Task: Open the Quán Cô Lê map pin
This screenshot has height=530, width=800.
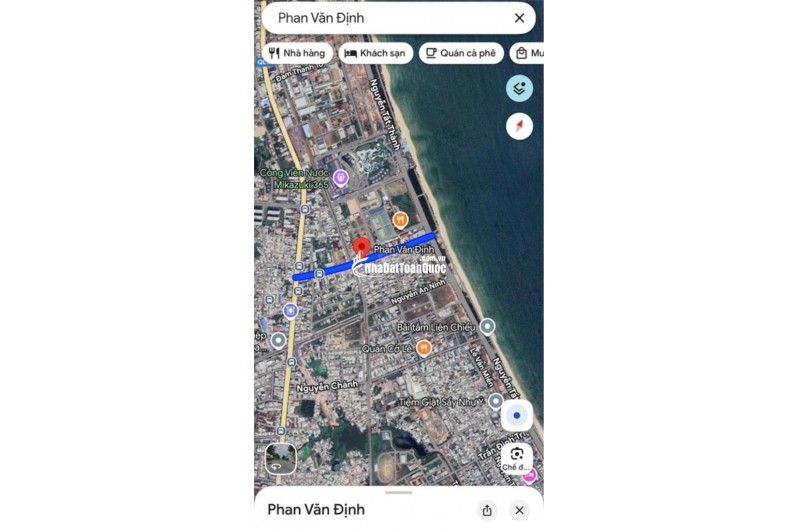Action: coord(424,347)
